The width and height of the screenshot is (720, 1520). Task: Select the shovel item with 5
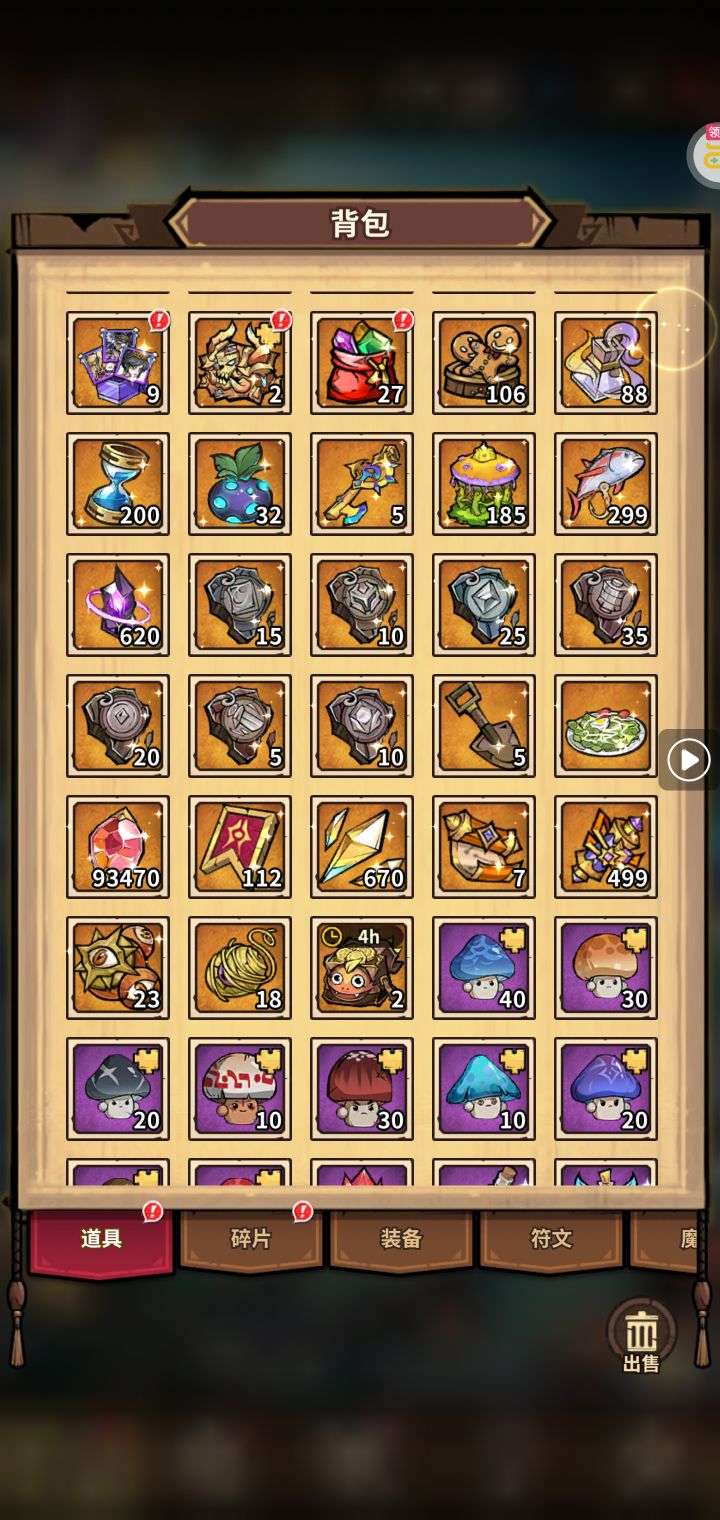(x=484, y=725)
